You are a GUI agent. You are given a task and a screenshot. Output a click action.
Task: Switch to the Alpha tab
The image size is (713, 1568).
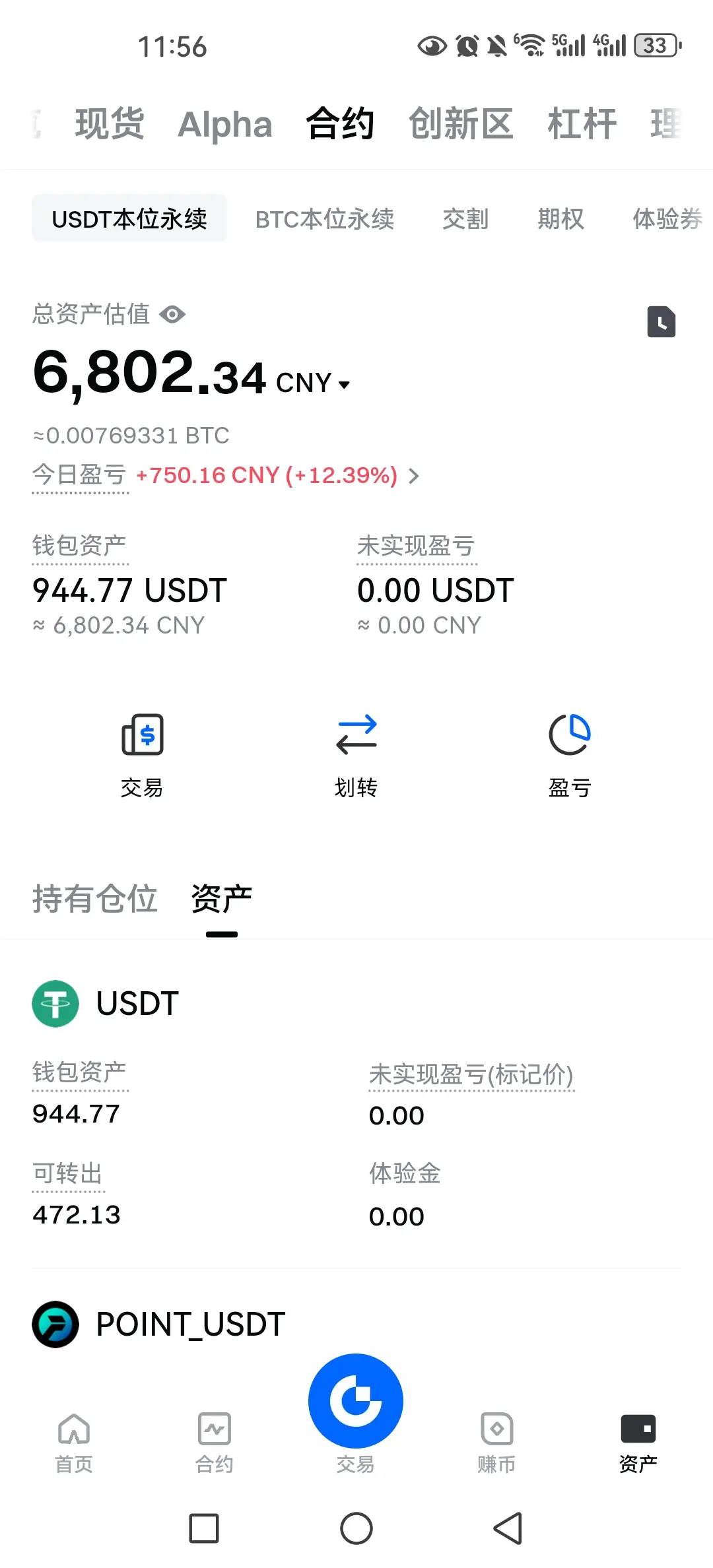(224, 124)
